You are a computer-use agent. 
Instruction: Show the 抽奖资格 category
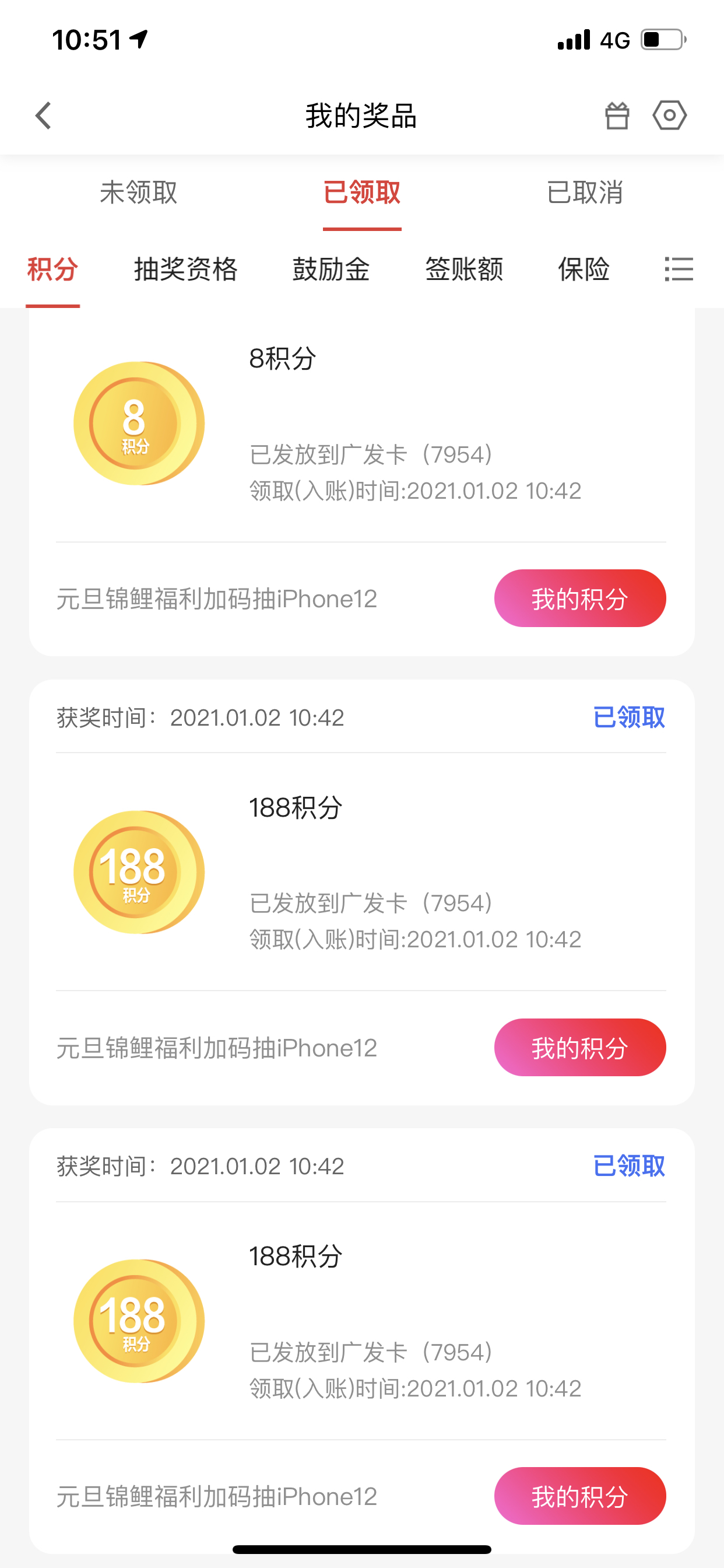185,269
